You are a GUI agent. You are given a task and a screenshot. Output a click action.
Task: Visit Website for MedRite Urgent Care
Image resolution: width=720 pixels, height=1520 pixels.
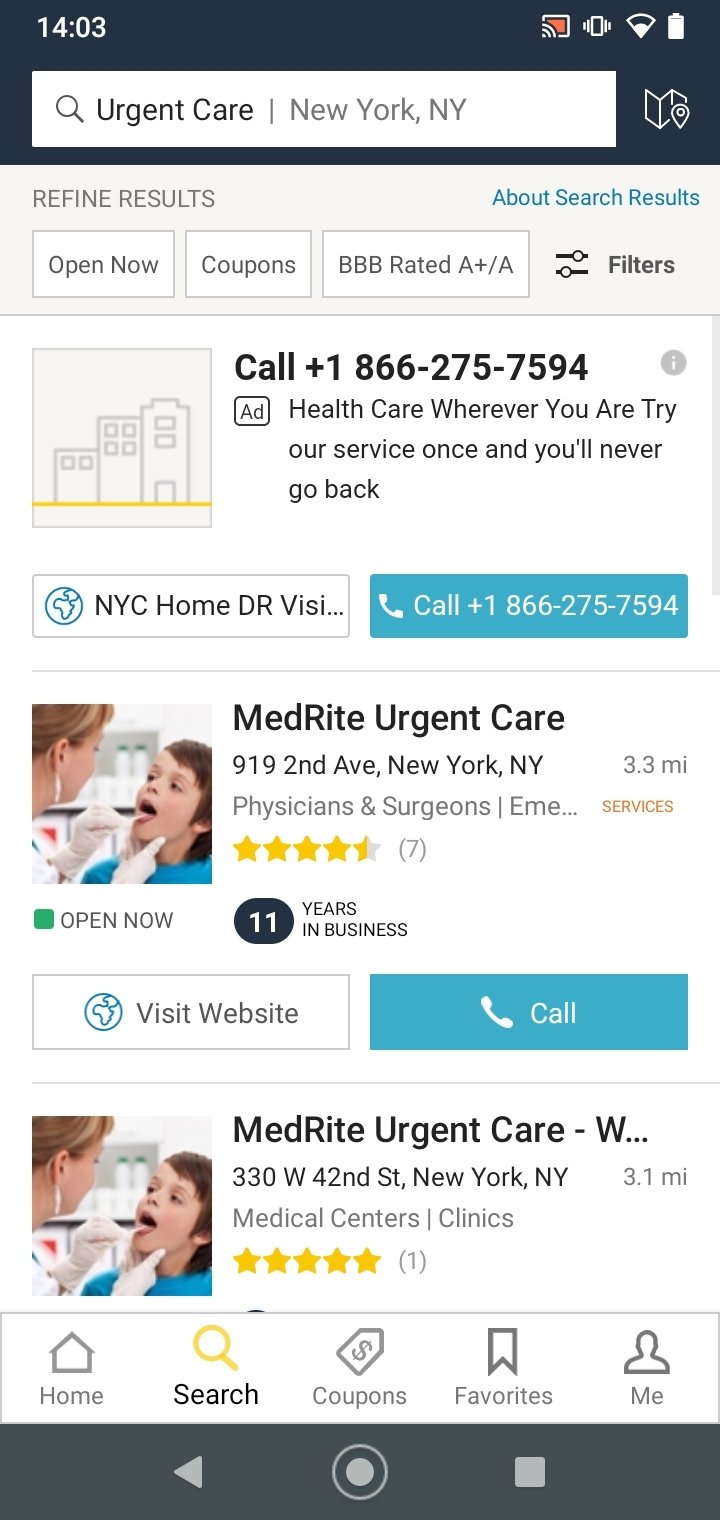point(191,1012)
